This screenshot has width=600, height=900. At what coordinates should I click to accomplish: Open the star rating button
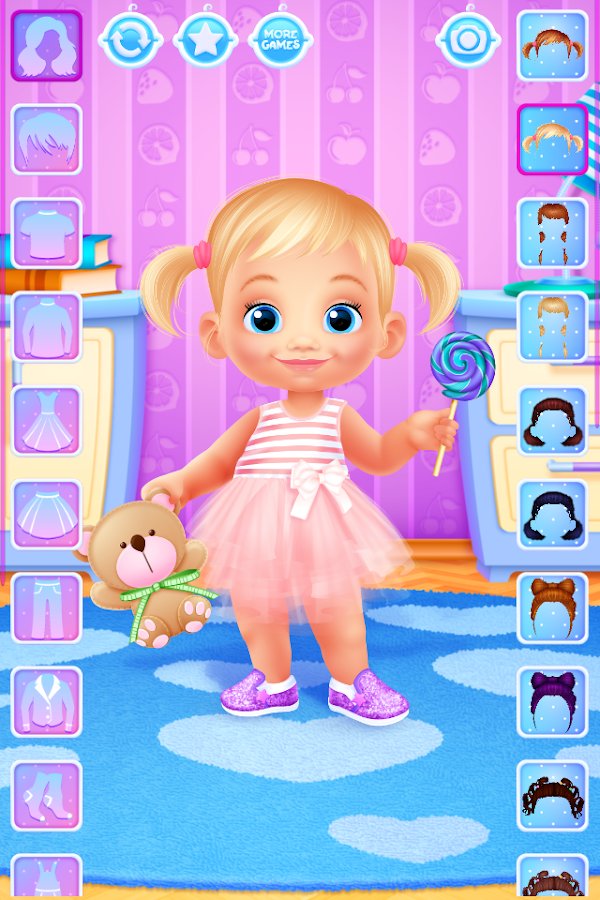point(205,41)
